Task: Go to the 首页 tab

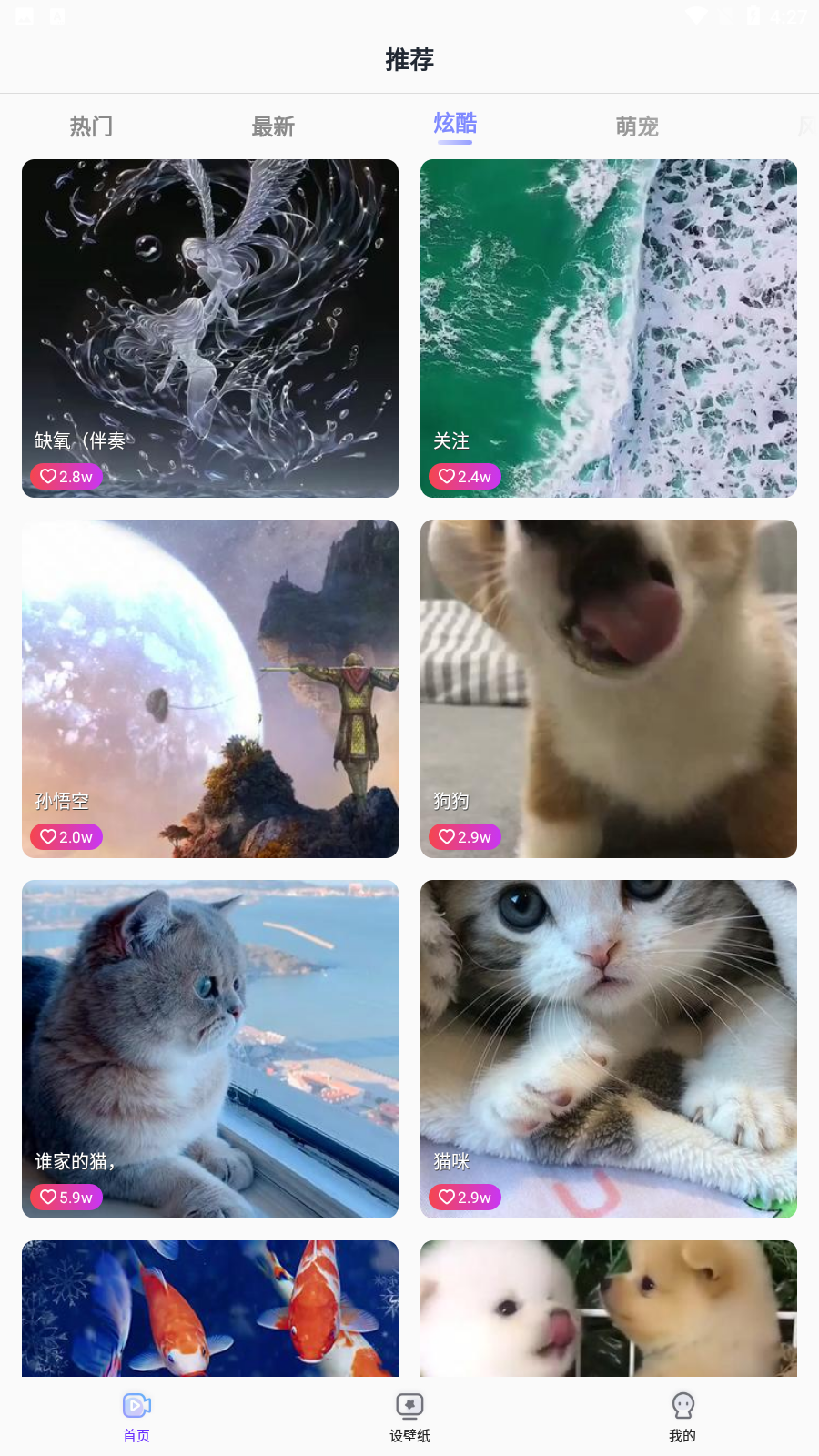Action: (136, 1417)
